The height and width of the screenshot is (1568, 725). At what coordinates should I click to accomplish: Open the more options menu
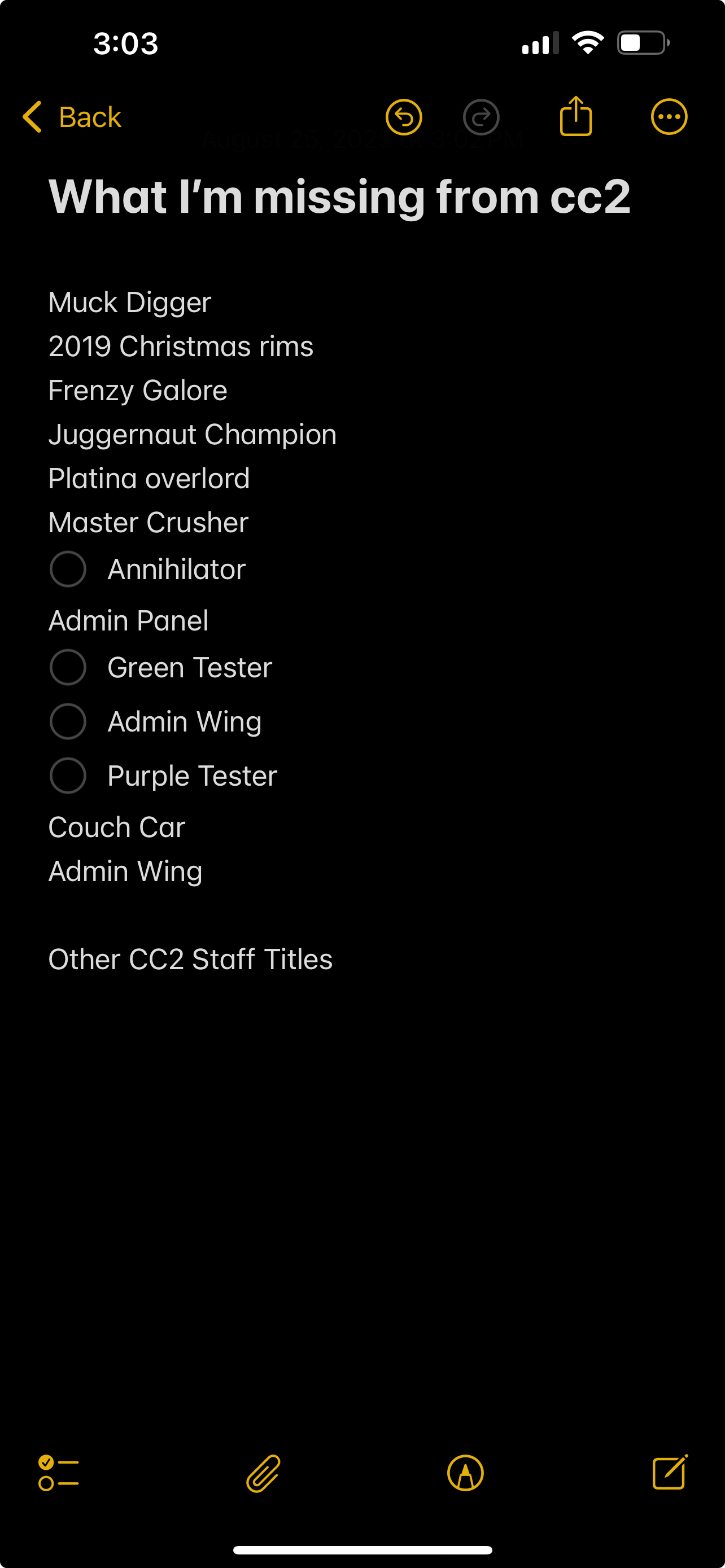pyautogui.click(x=669, y=117)
